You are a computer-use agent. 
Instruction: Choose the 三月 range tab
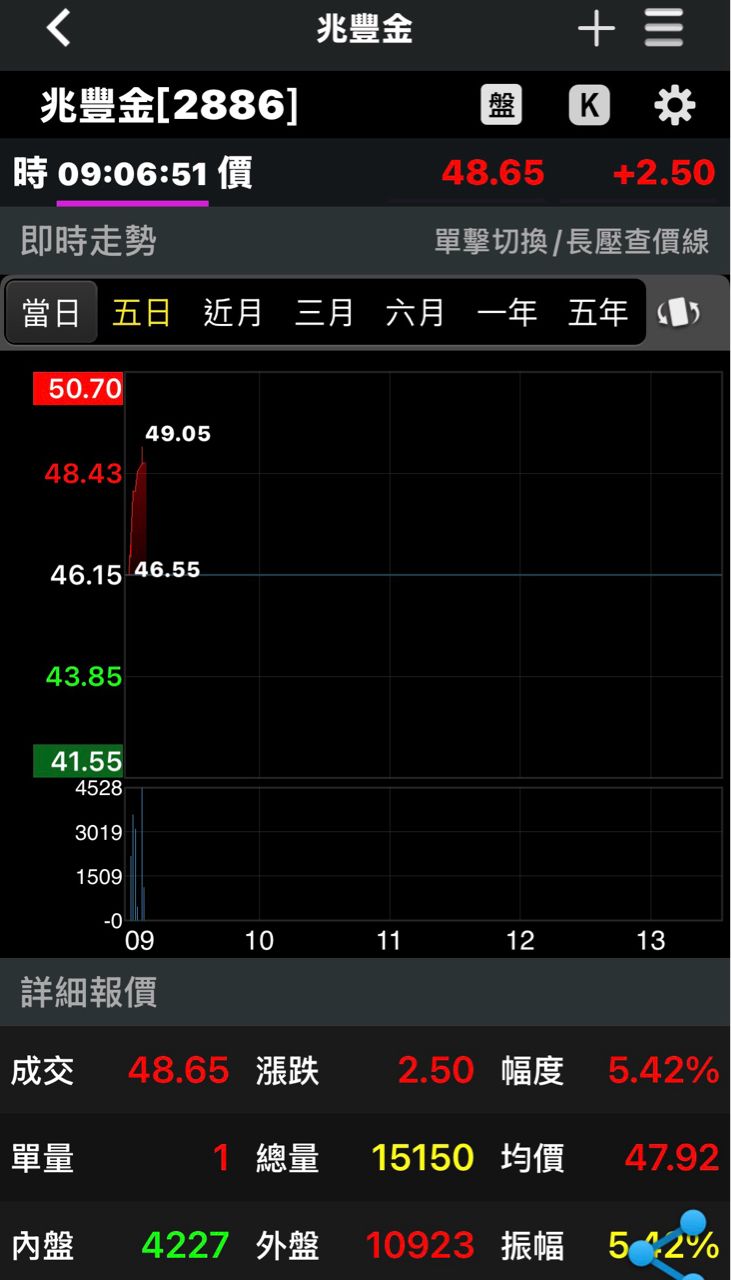(324, 313)
